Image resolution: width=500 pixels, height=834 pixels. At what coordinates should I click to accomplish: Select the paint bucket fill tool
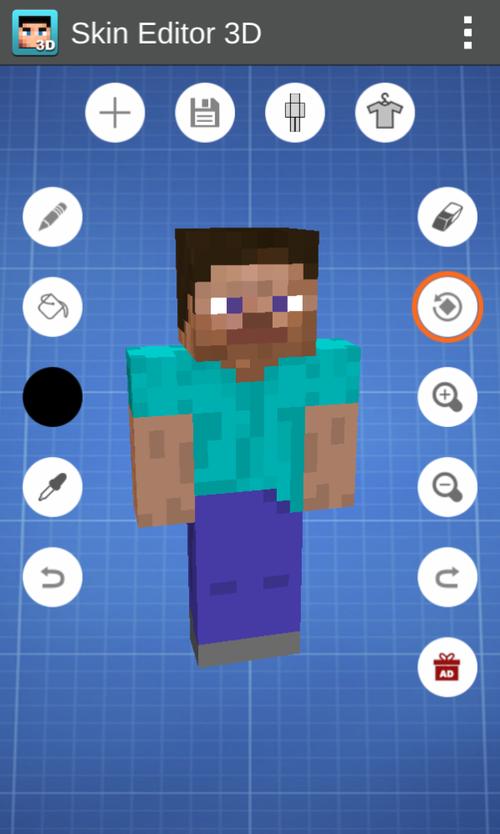click(x=53, y=307)
